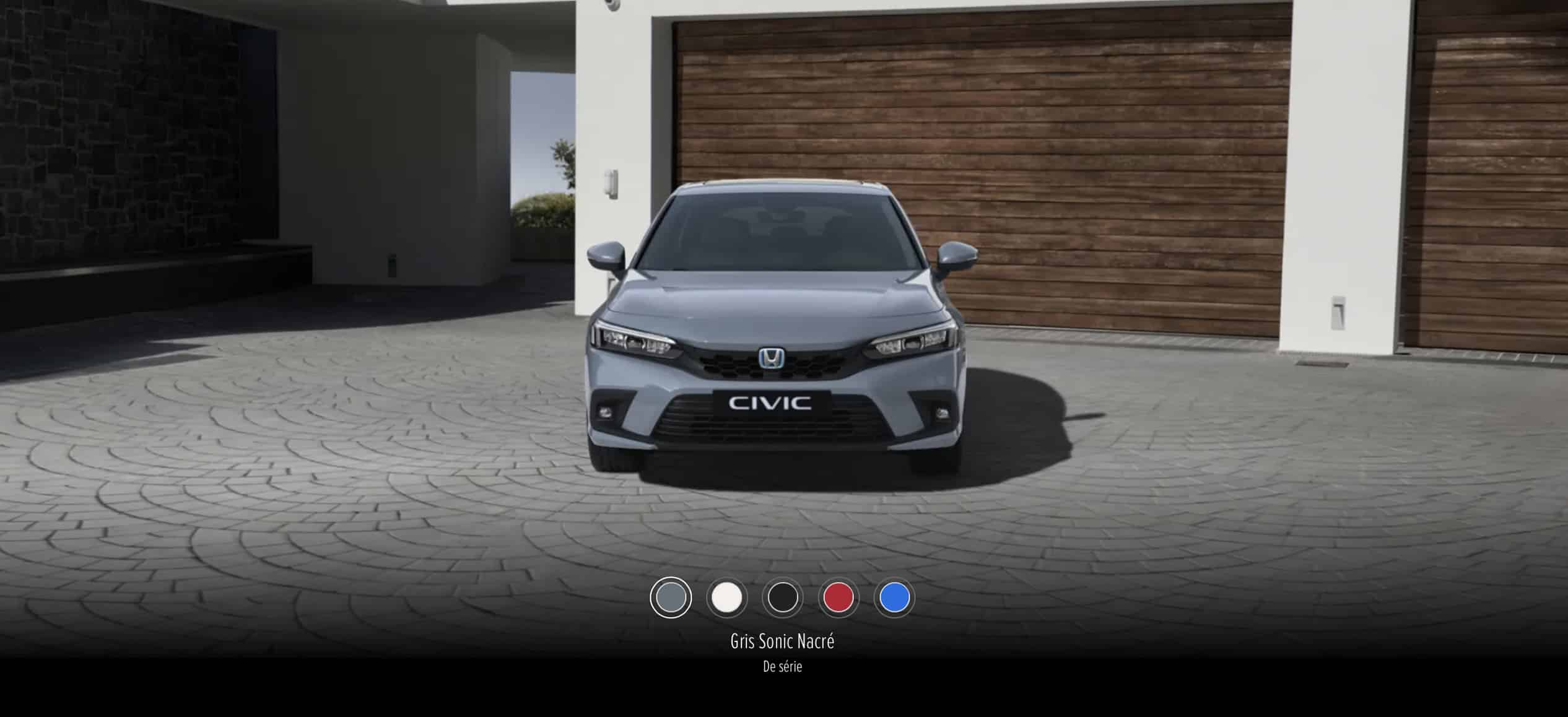Select the Gris Sonic Nacré grey swatch
Screen dimensions: 1568x717
pyautogui.click(x=671, y=597)
